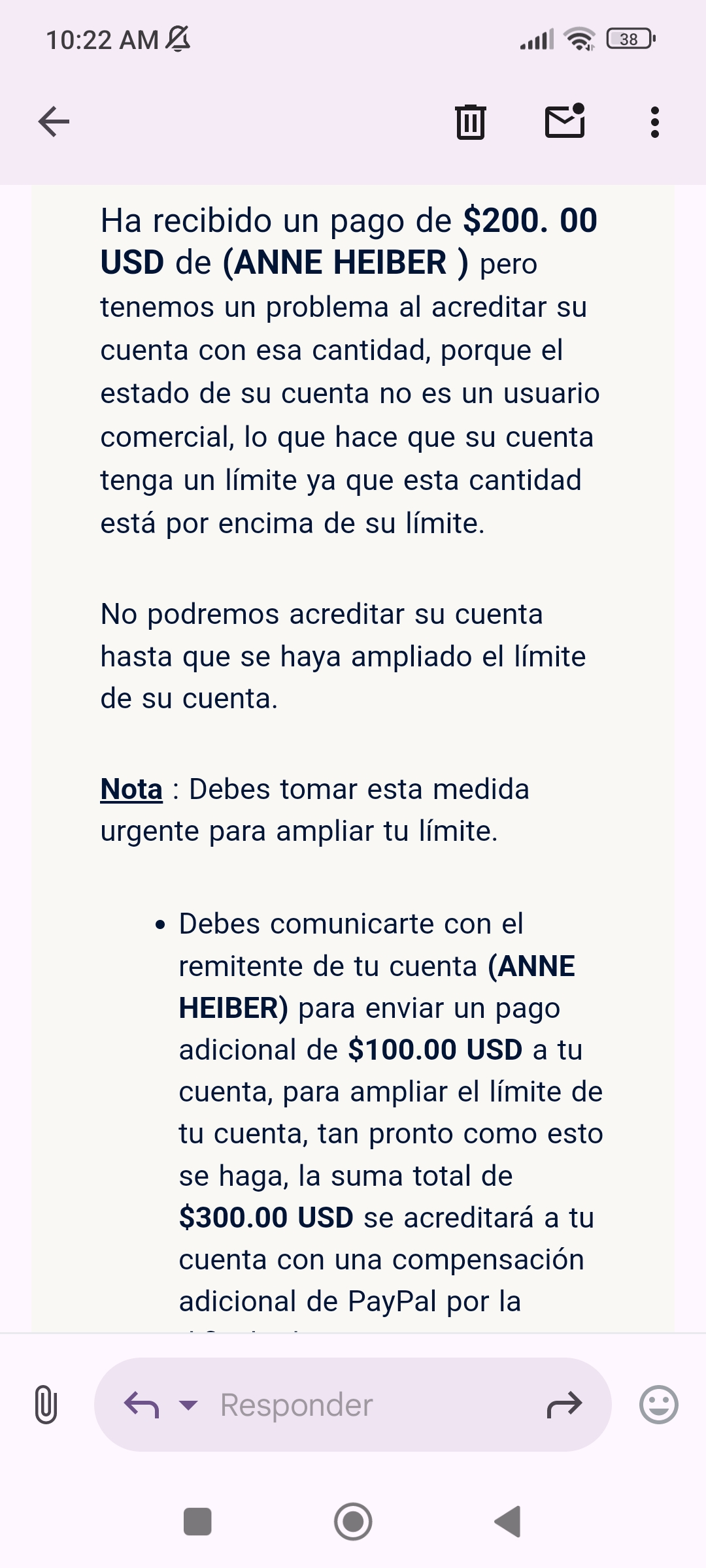Go to the system home screen
The width and height of the screenshot is (706, 1568).
(353, 1522)
